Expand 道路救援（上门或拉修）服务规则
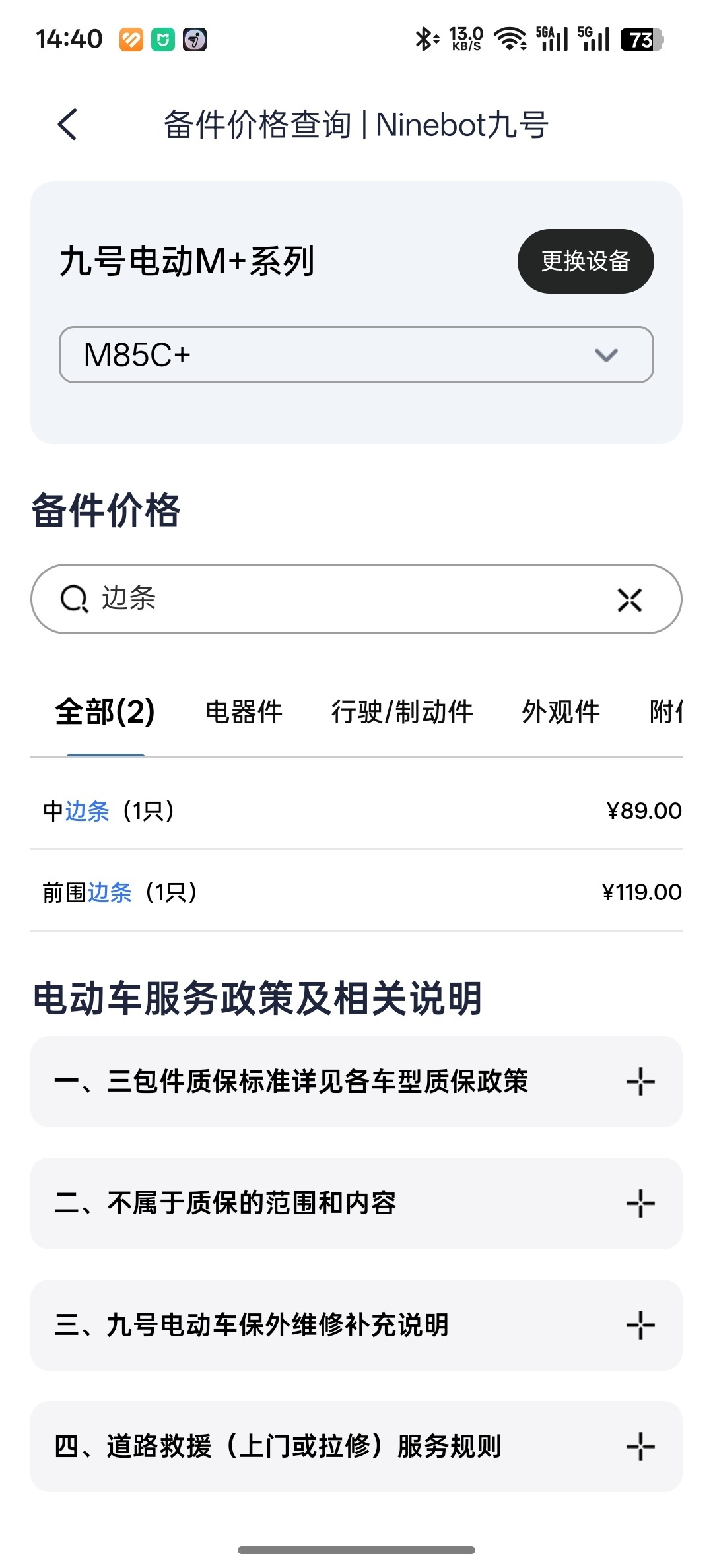The width and height of the screenshot is (713, 1568). (356, 1447)
